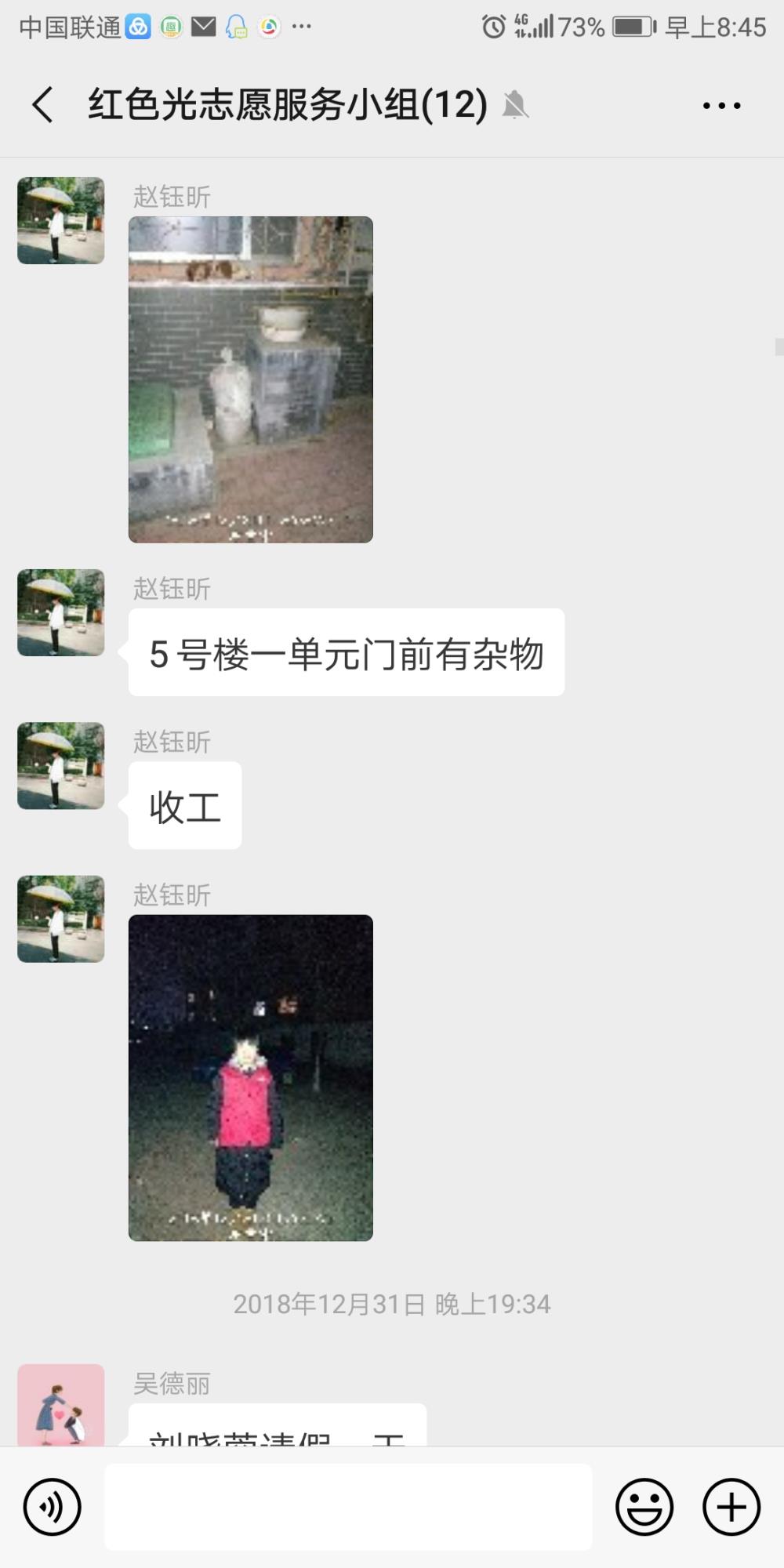Tap the message text input field
This screenshot has width=784, height=1568.
coord(348,1507)
